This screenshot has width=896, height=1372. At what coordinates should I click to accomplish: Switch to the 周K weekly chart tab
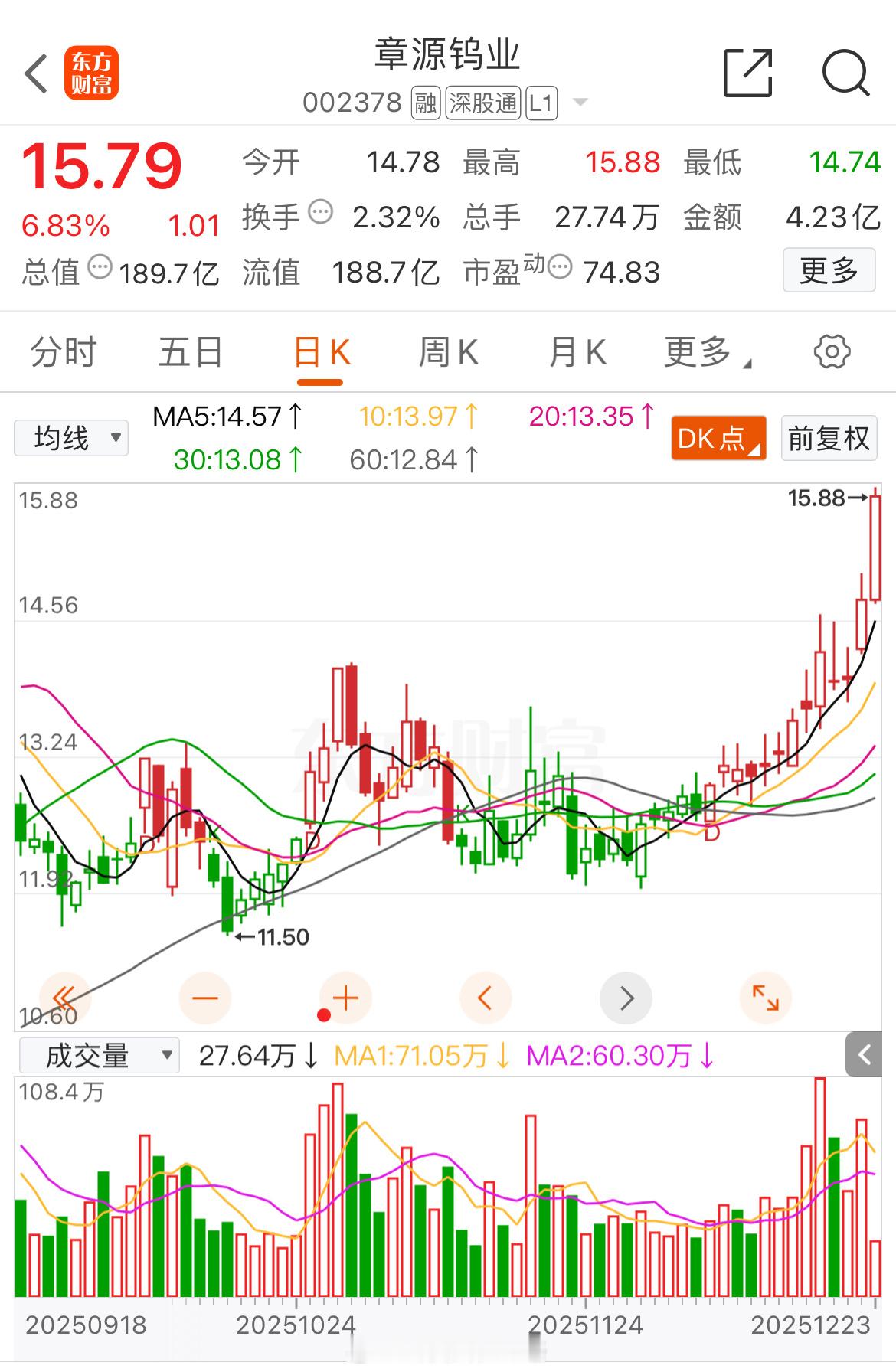[x=449, y=351]
